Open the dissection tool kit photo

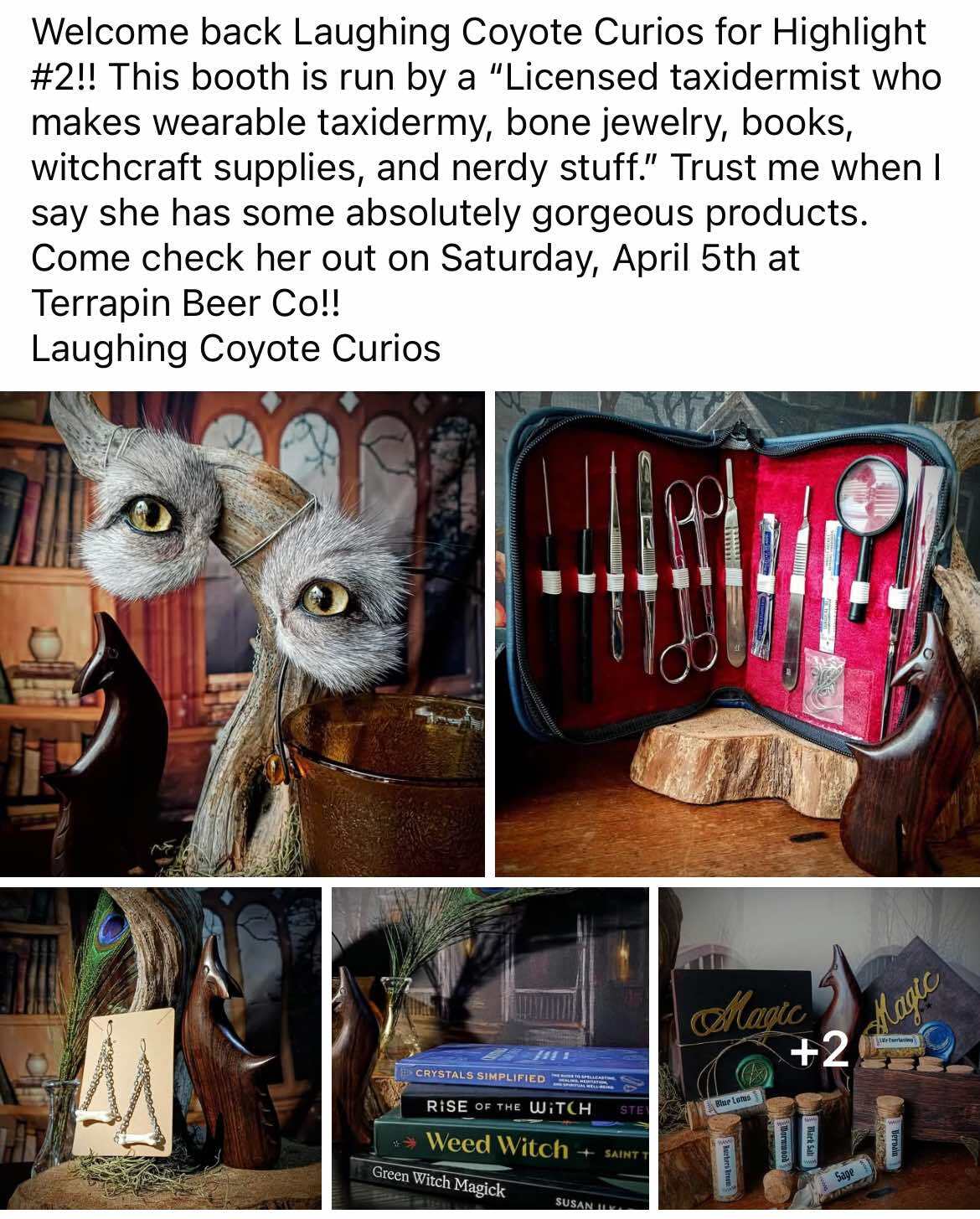click(737, 633)
